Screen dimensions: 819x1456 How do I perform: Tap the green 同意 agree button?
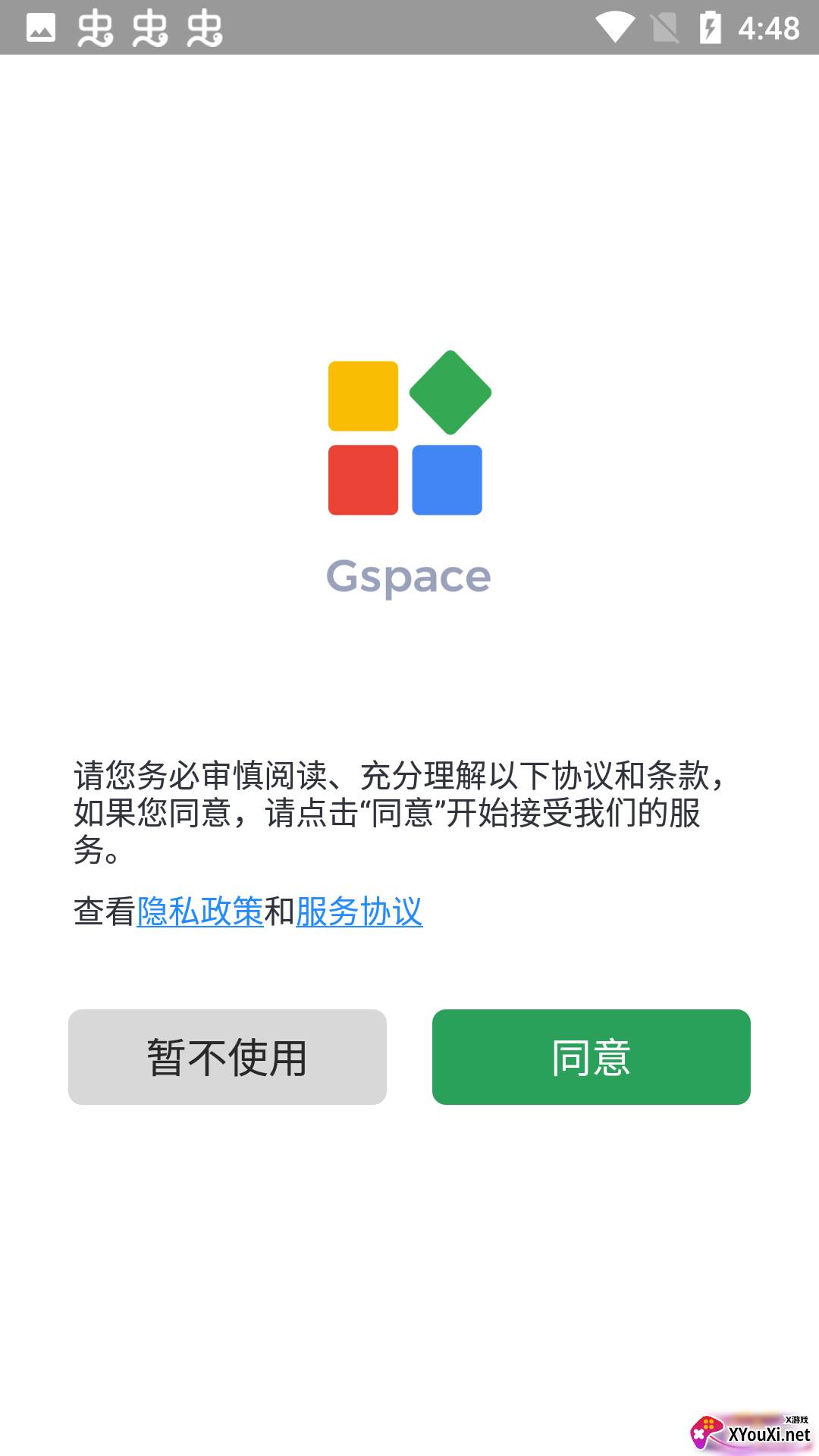(591, 1056)
